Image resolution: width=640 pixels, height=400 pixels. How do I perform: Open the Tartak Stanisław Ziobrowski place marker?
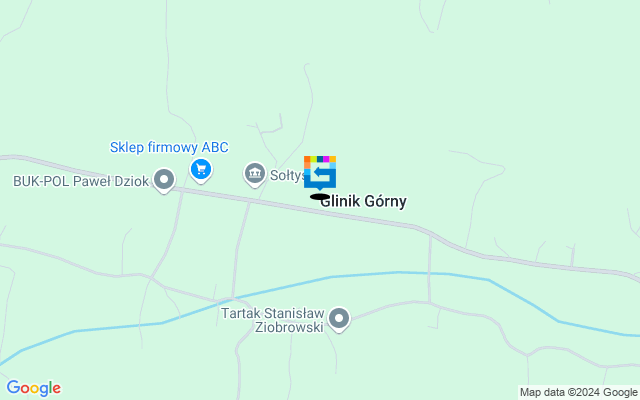[340, 319]
